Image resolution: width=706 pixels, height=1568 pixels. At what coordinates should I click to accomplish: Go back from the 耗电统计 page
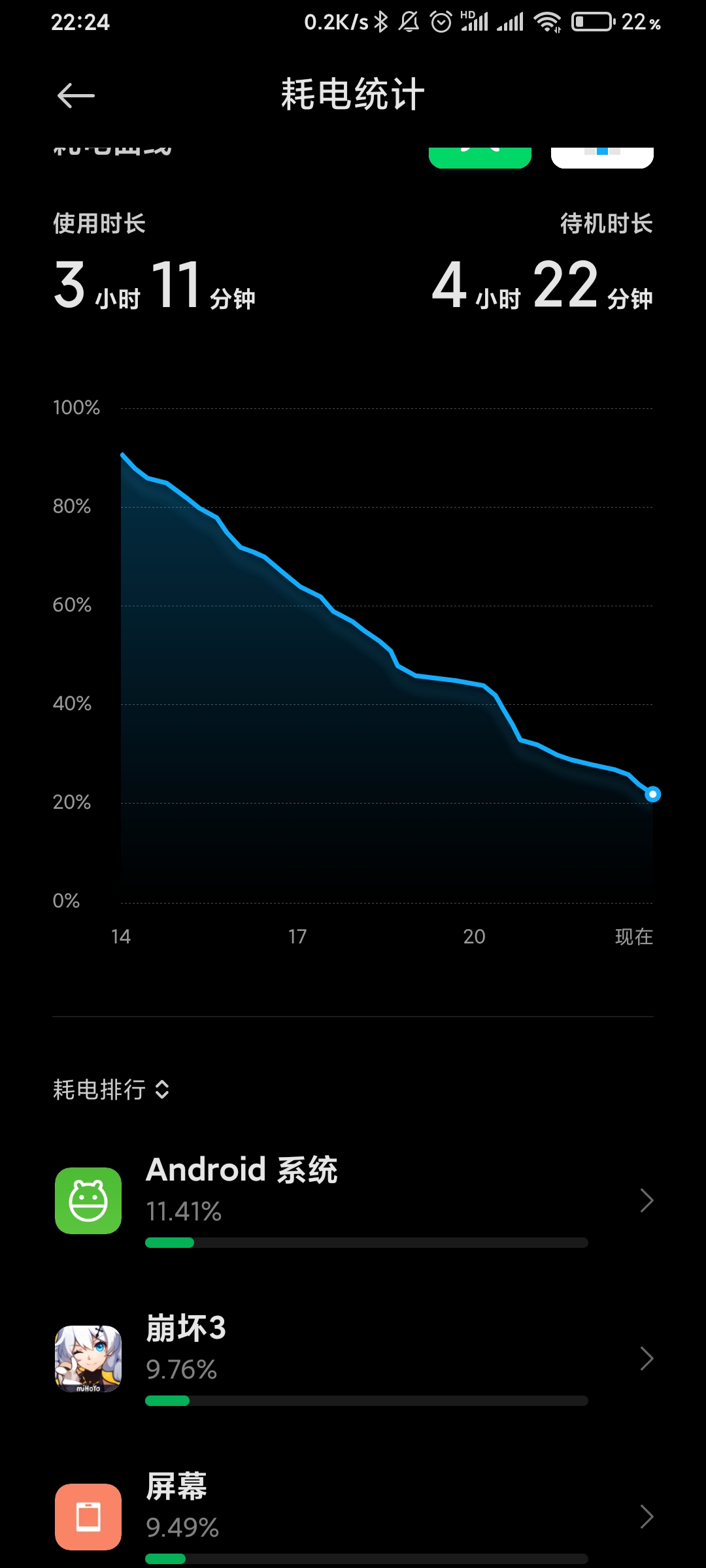point(76,96)
